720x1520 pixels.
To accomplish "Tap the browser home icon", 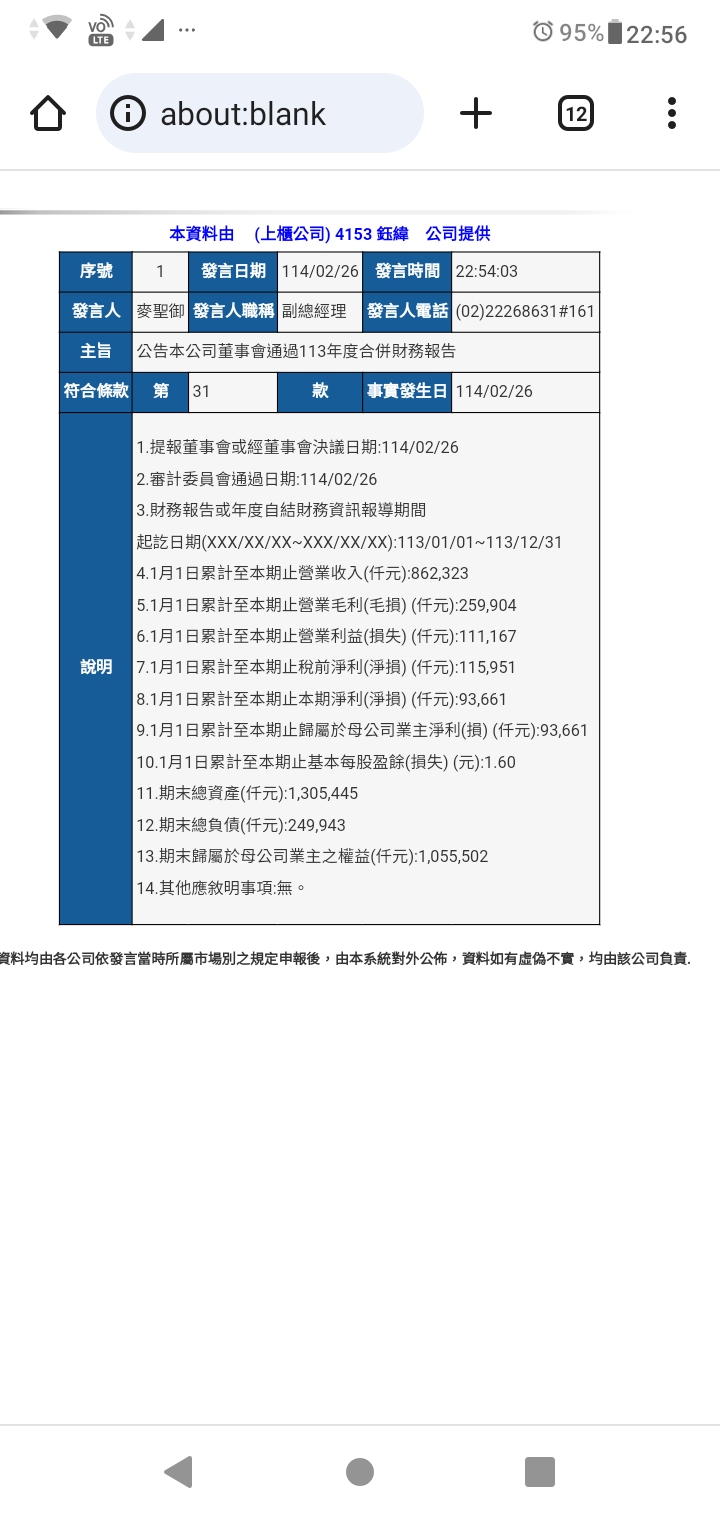I will (48, 113).
